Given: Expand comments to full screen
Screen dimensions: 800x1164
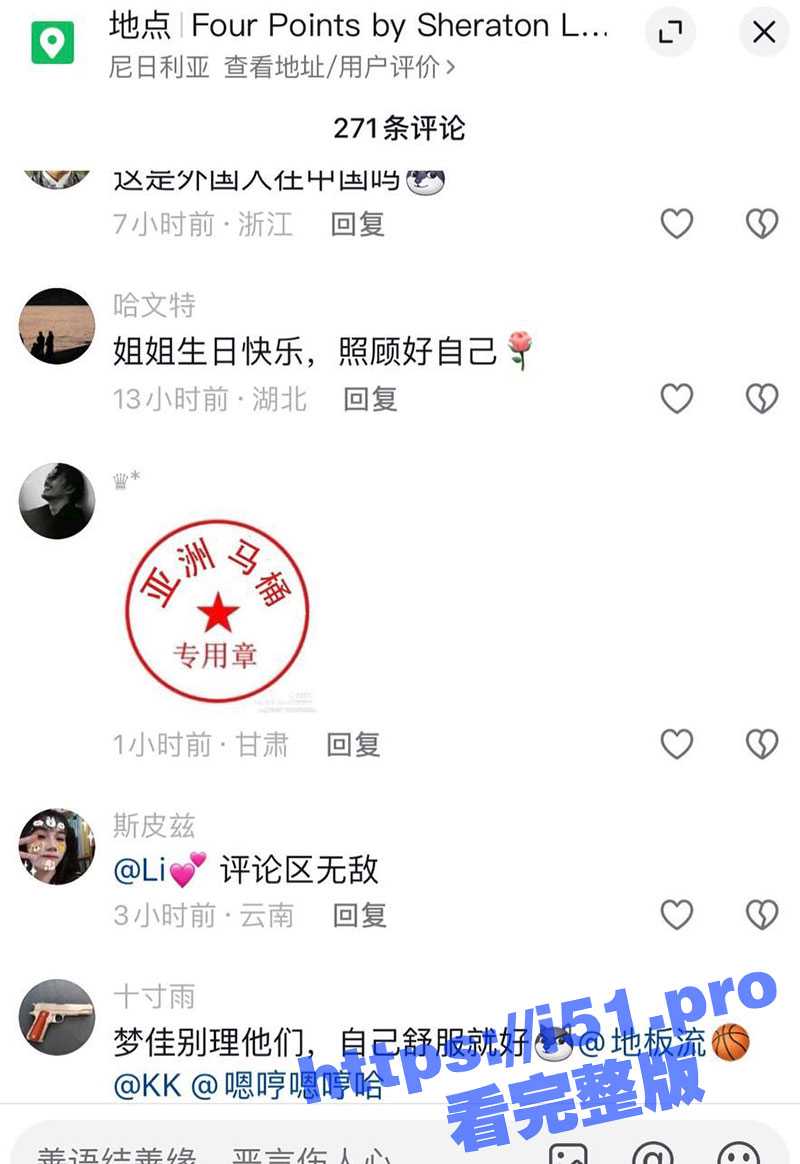Looking at the screenshot, I should point(670,33).
